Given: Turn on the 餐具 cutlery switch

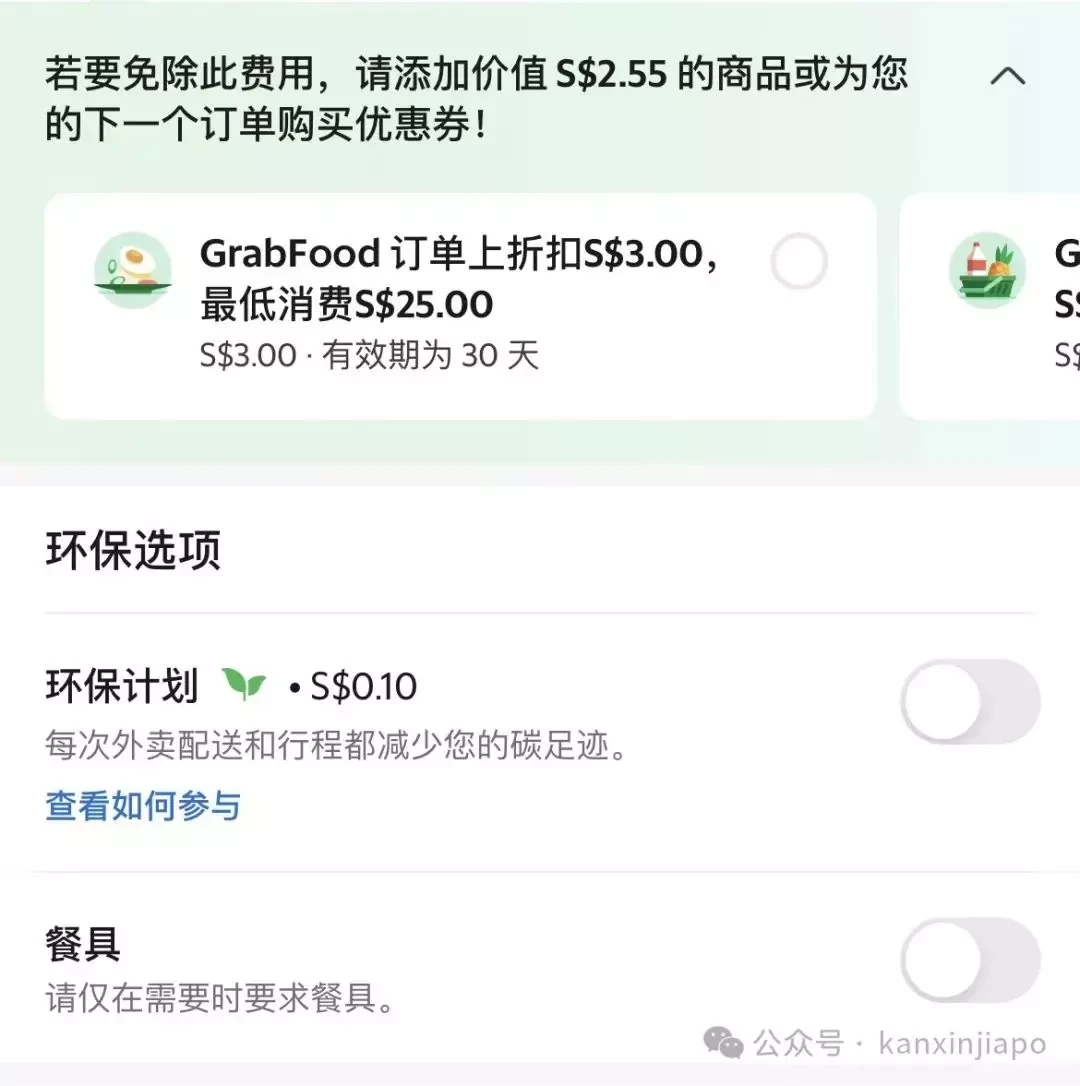Looking at the screenshot, I should (970, 959).
